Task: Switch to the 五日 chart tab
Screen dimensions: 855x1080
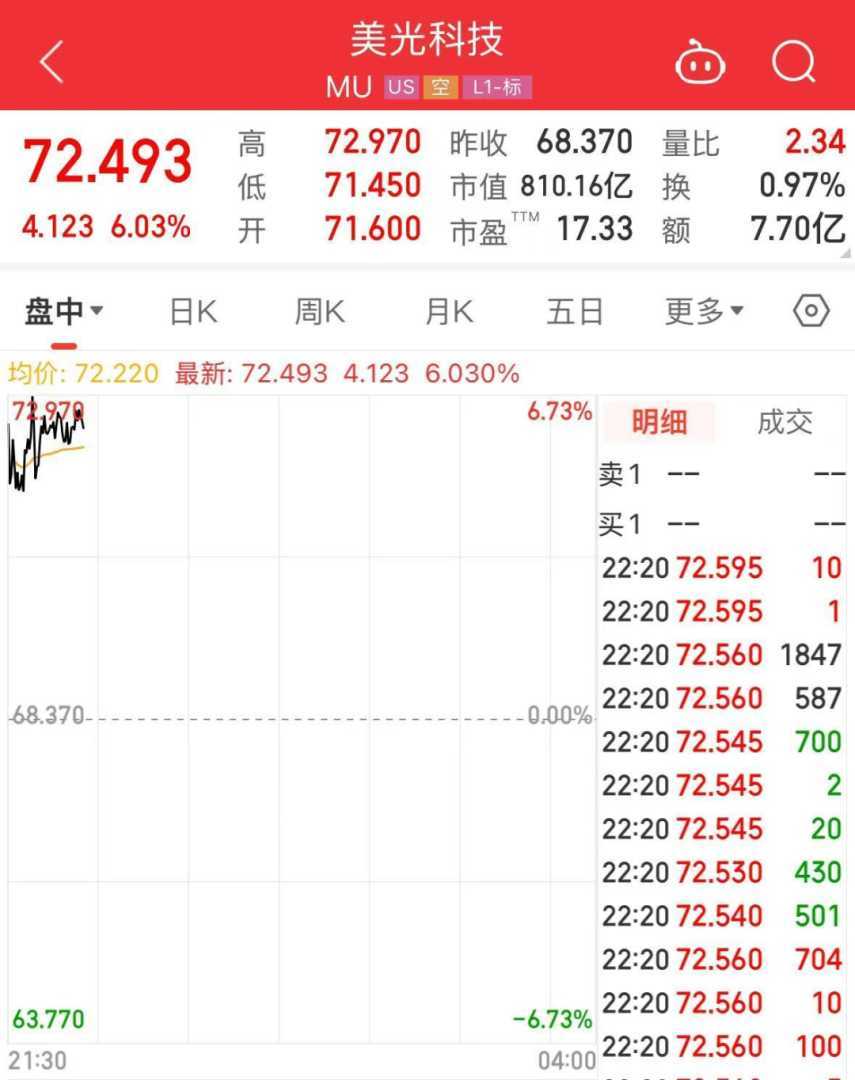Action: tap(575, 312)
